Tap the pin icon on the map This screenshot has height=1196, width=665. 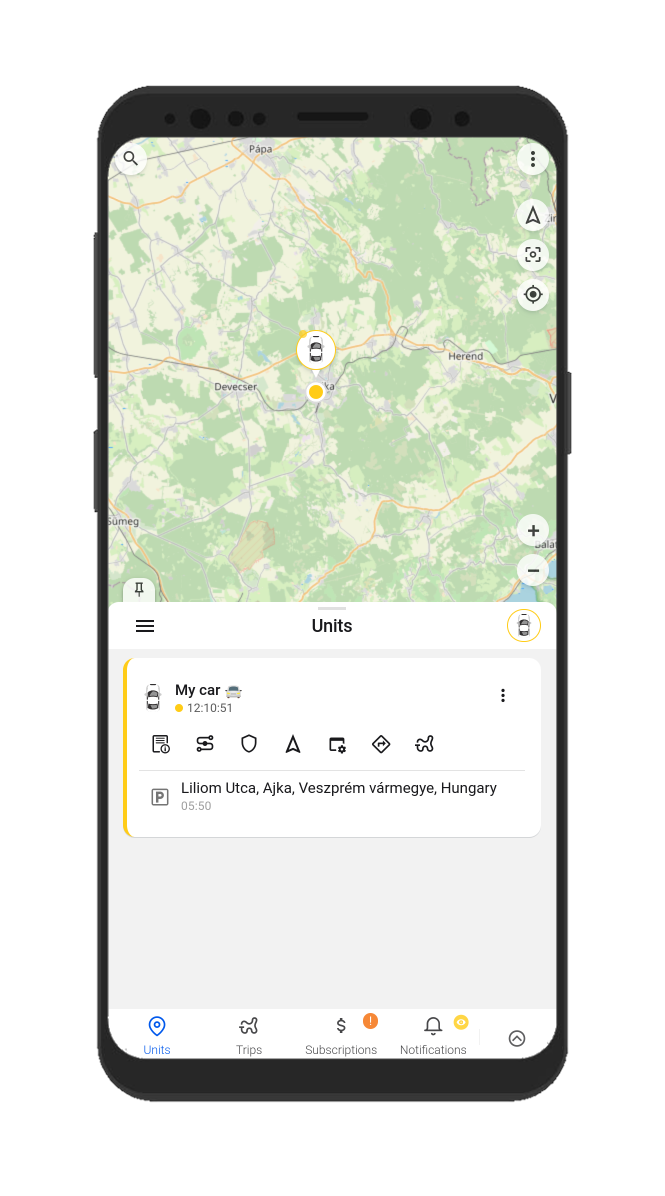click(139, 589)
